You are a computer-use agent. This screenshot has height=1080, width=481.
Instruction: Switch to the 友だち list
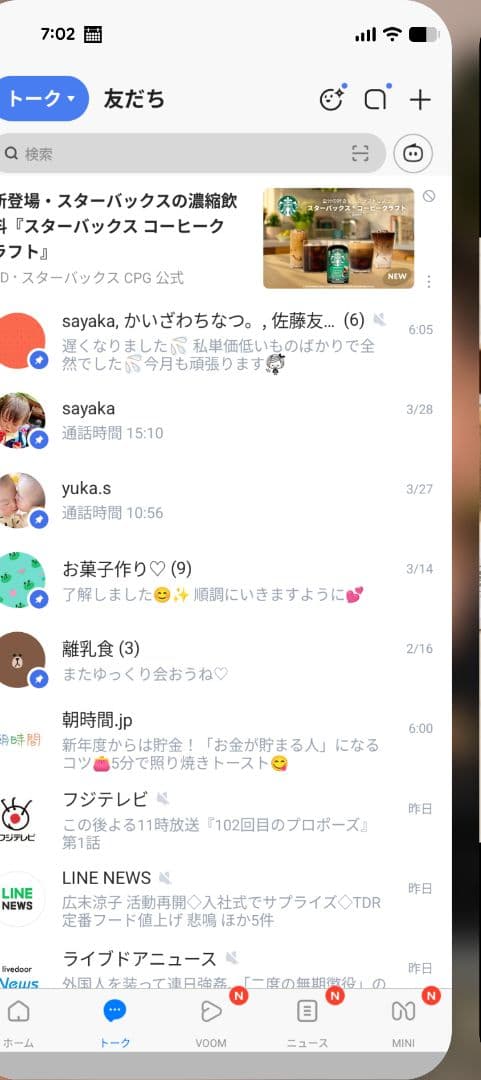point(134,99)
